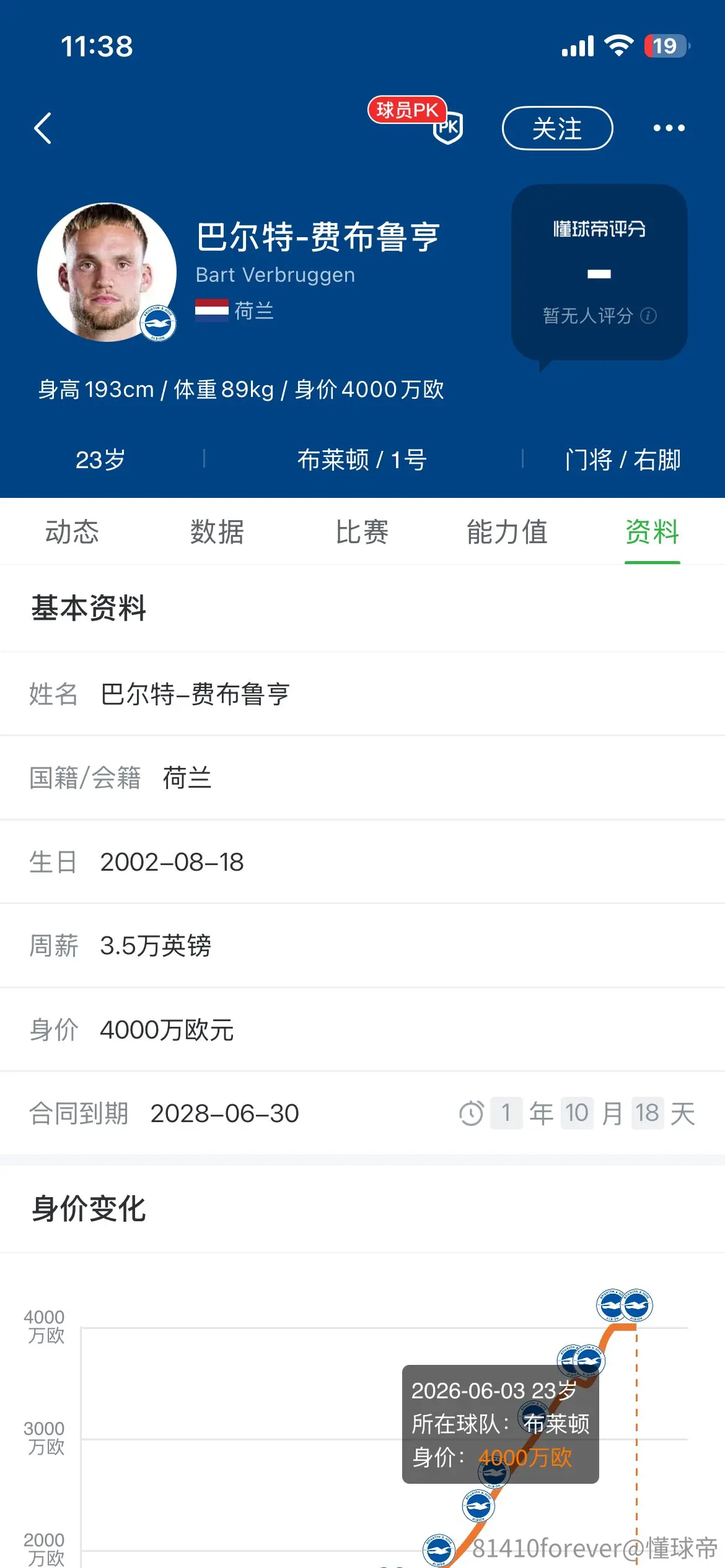This screenshot has width=725, height=1568.
Task: Select the 资料 tab
Action: click(x=652, y=532)
